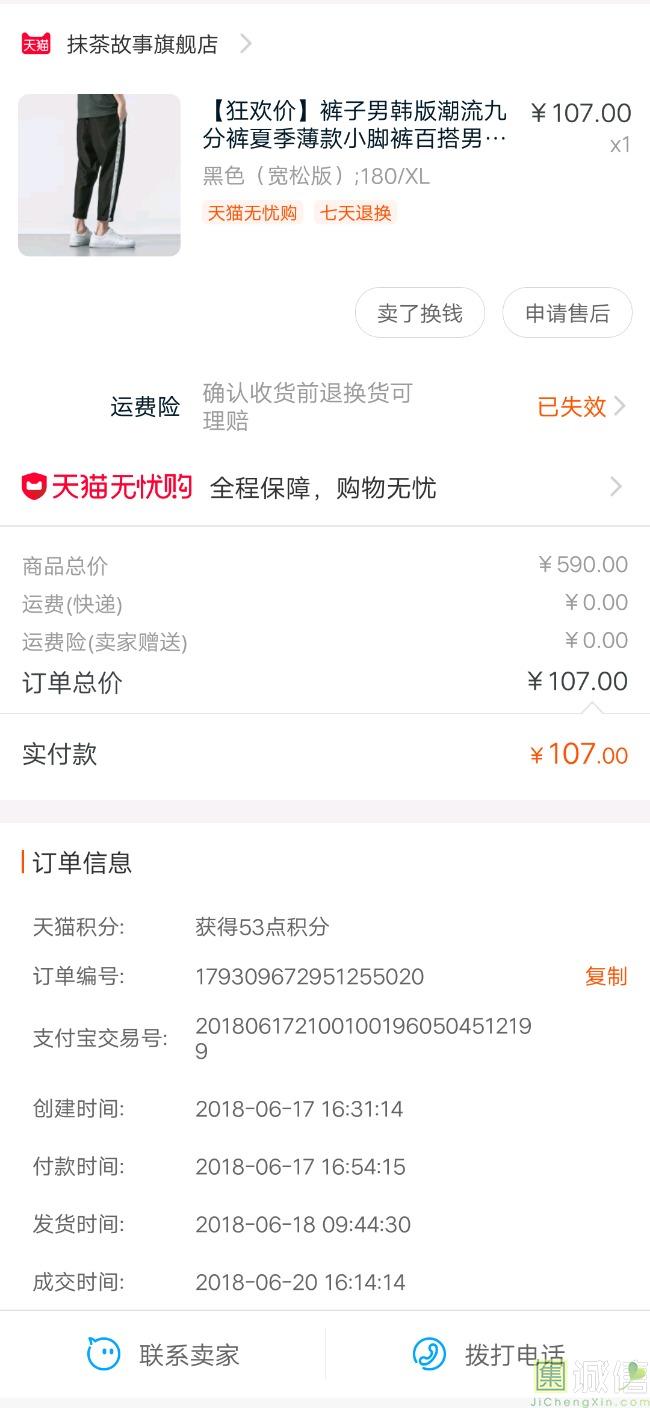650x1408 pixels.
Task: Open the 天猫无忧购 guarantee details
Action: pos(325,487)
